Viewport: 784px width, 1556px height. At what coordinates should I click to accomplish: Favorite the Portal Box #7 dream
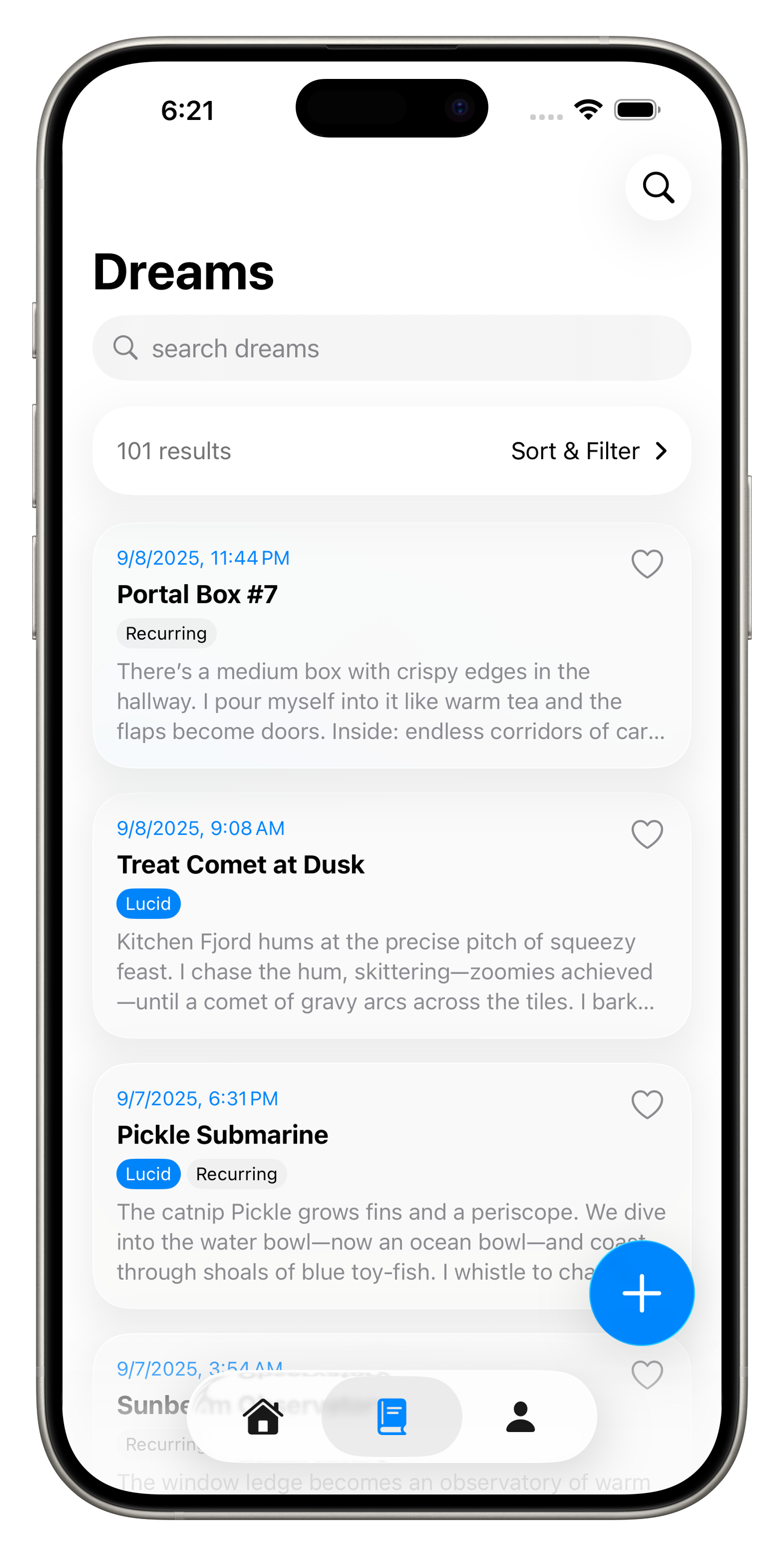[647, 564]
